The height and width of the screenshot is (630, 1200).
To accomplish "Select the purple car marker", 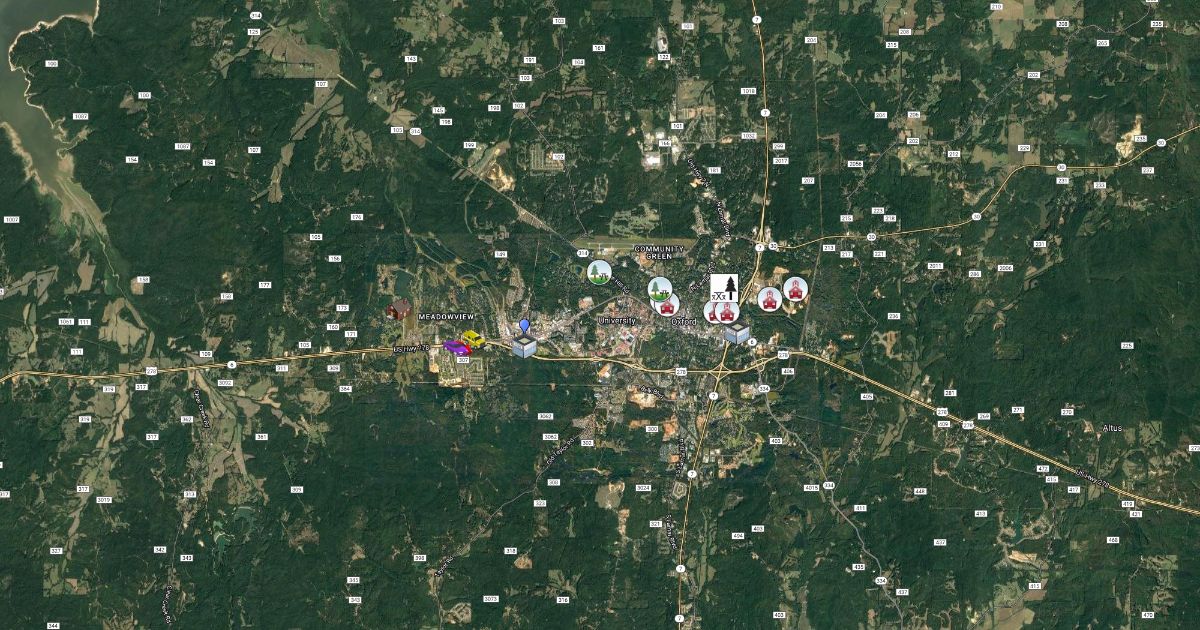I will tap(456, 347).
